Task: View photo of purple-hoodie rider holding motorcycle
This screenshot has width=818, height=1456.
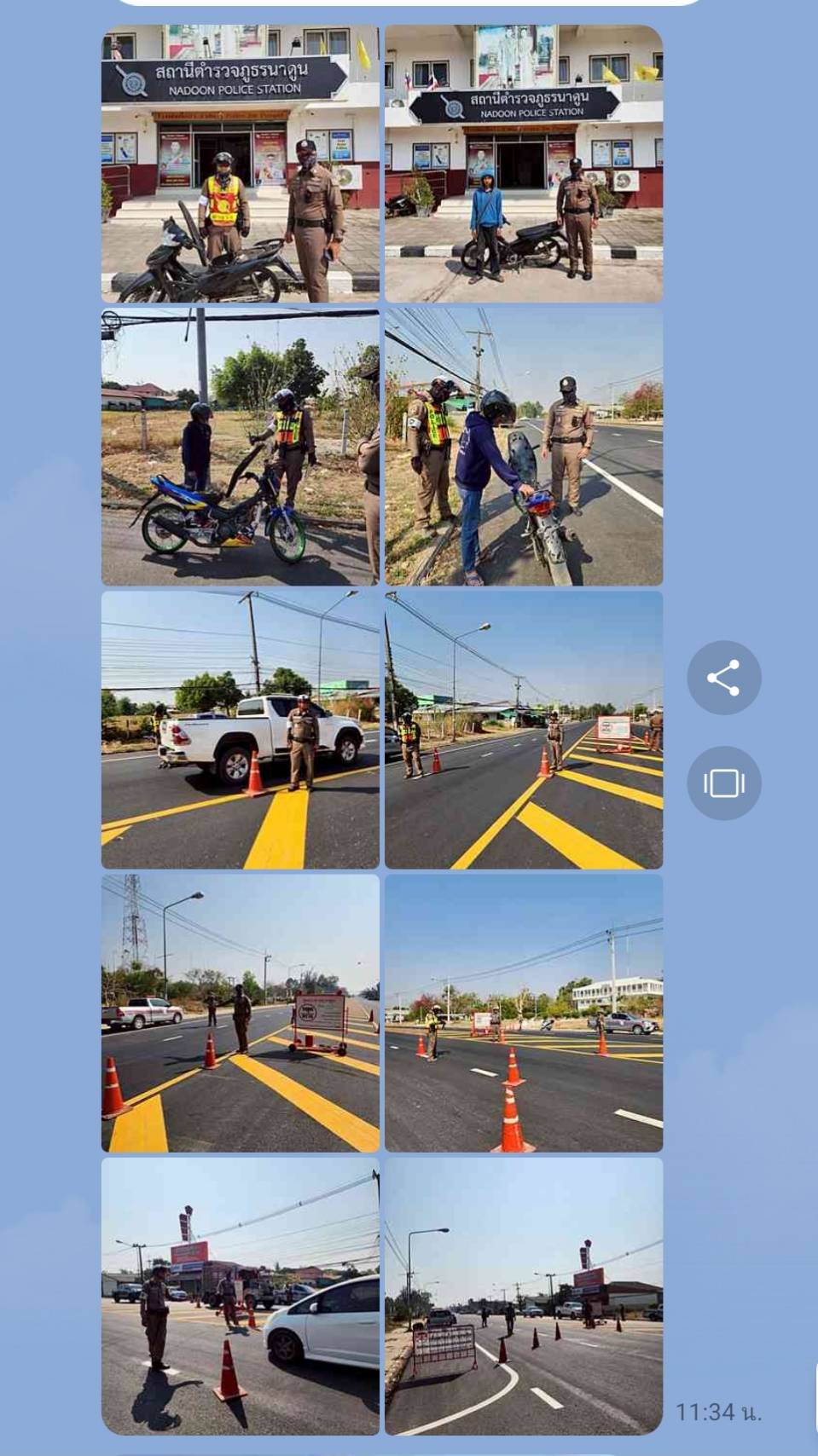Action: point(523,447)
